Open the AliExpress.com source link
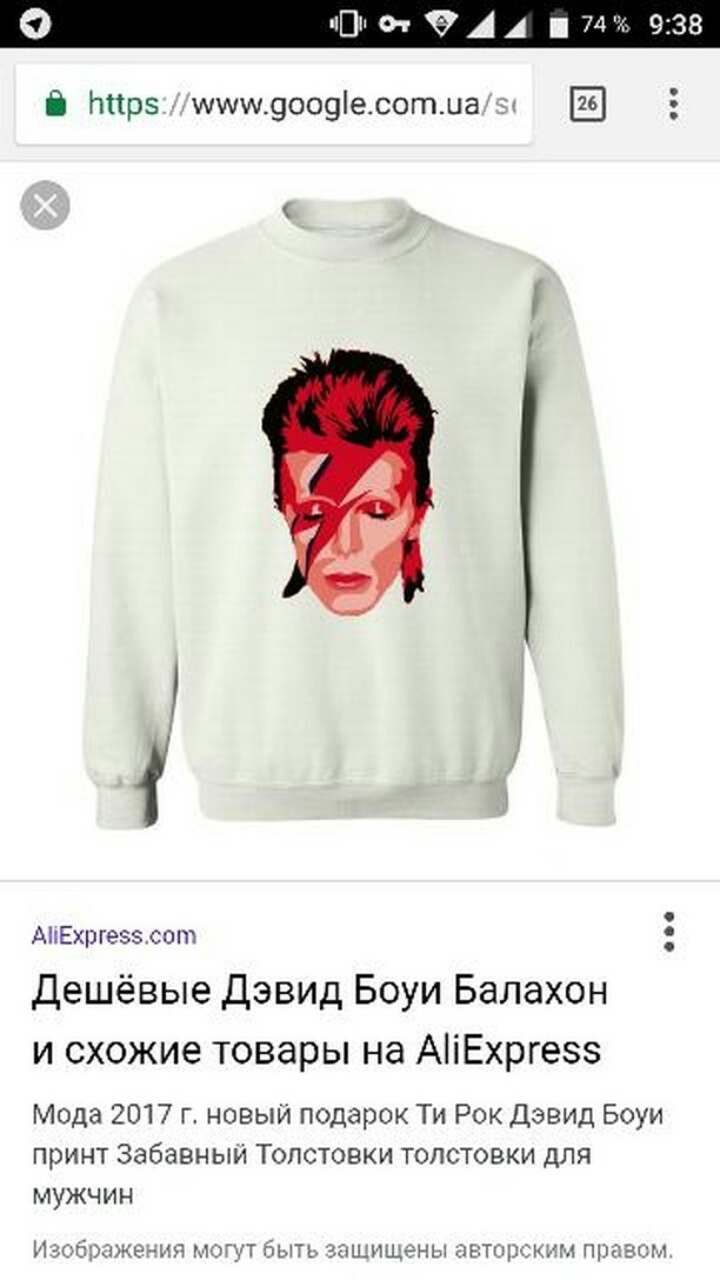The width and height of the screenshot is (720, 1280). (114, 936)
